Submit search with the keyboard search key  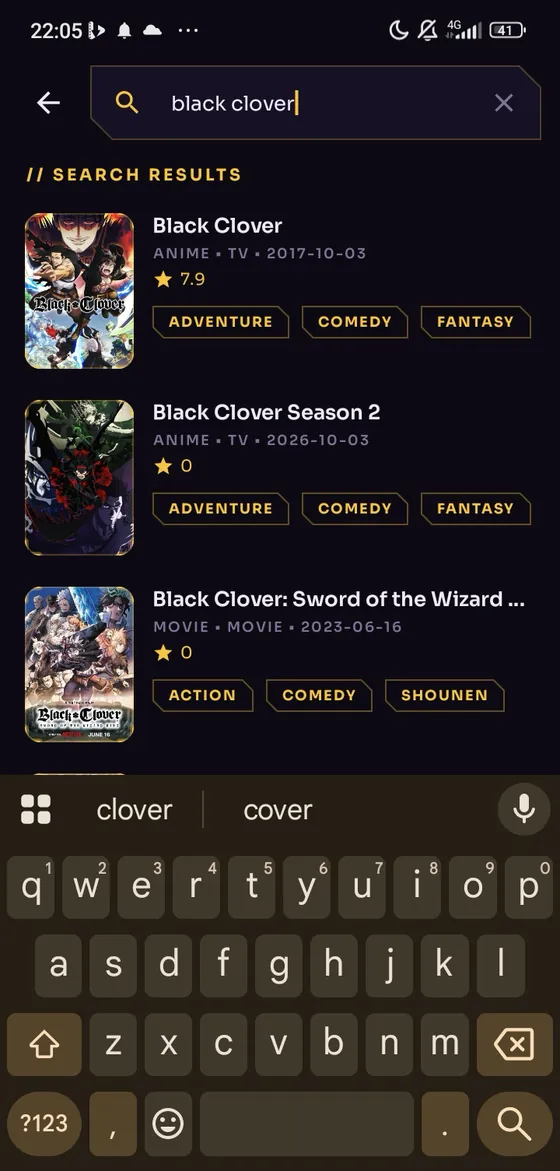point(514,1123)
